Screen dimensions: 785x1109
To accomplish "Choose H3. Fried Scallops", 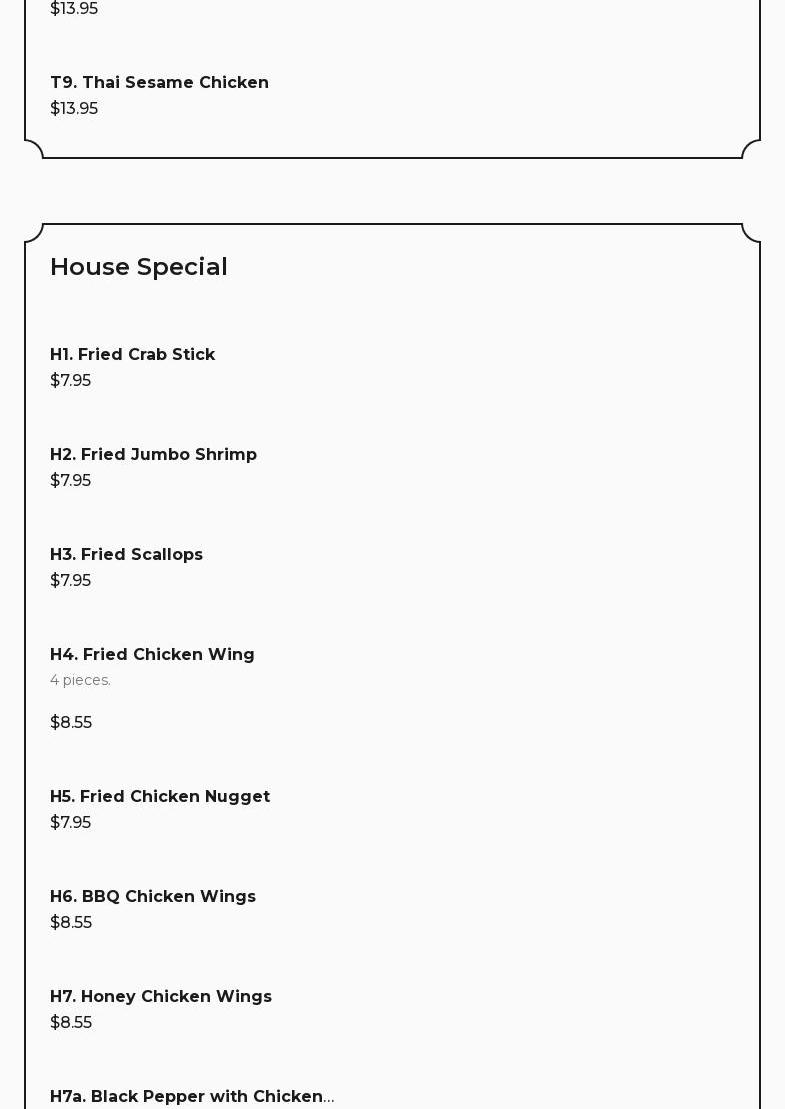I will (126, 555).
